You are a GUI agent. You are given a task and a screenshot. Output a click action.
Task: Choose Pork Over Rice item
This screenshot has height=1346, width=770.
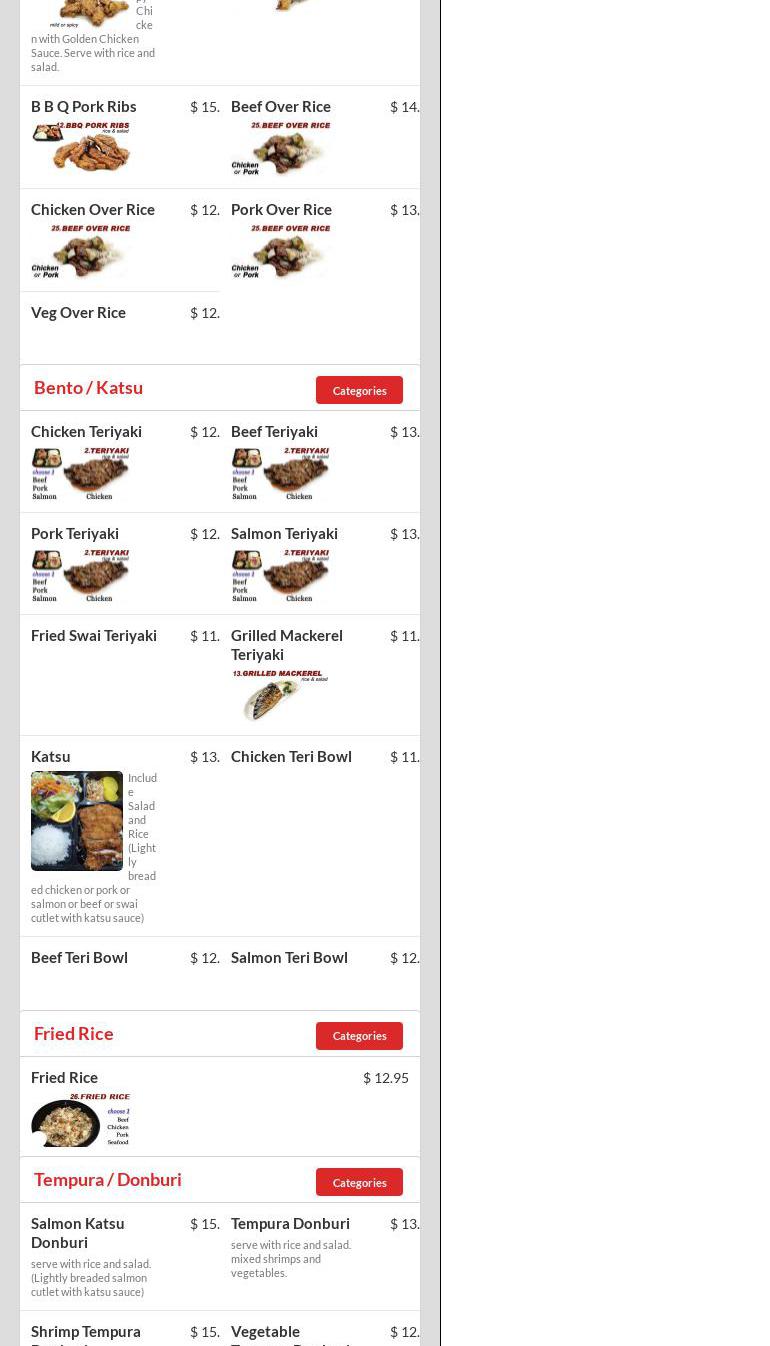coord(281,210)
